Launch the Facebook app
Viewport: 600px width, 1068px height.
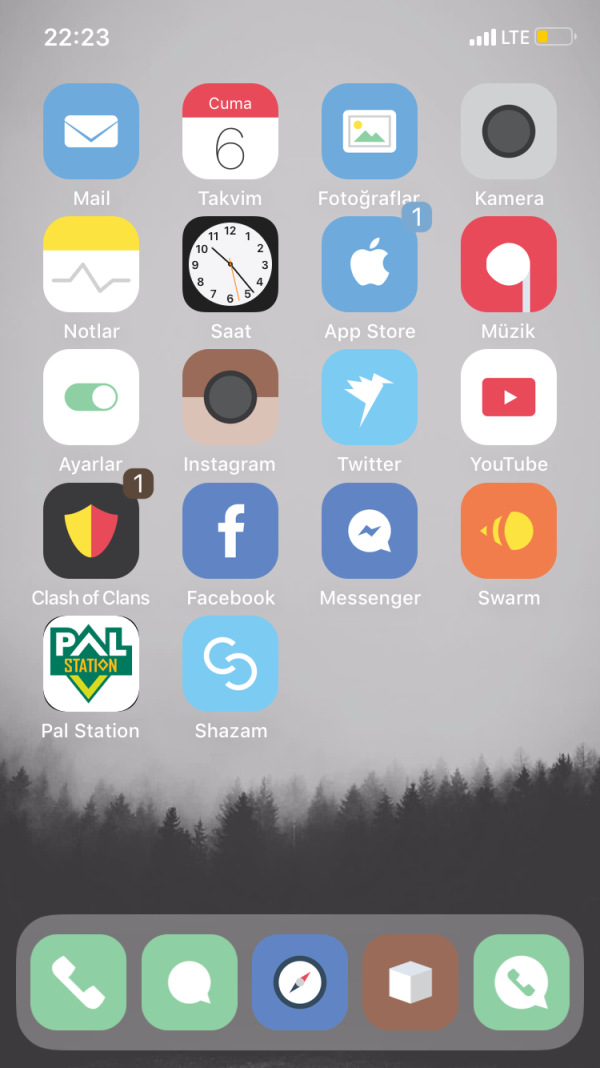(230, 530)
